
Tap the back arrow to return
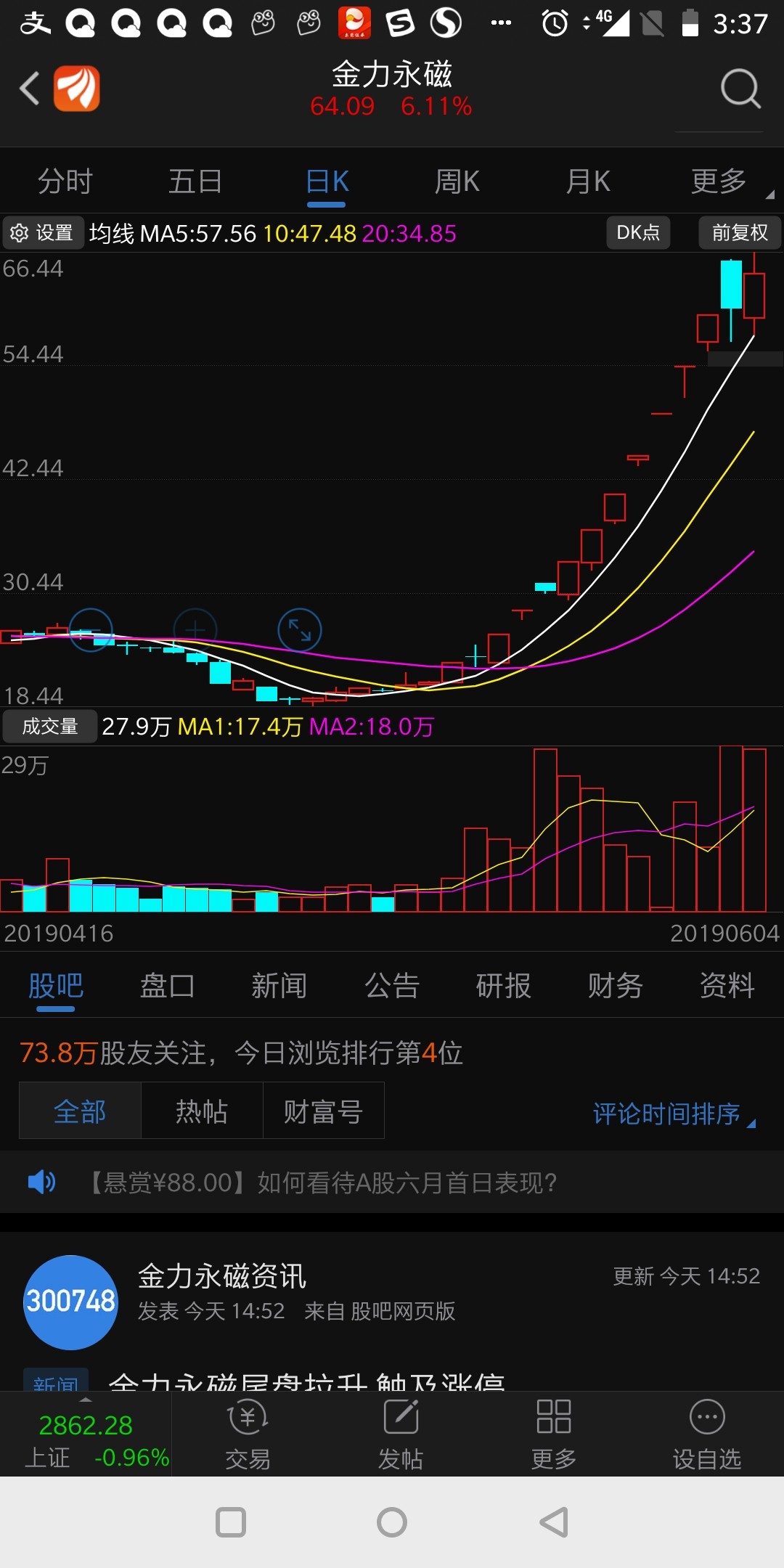[28, 87]
